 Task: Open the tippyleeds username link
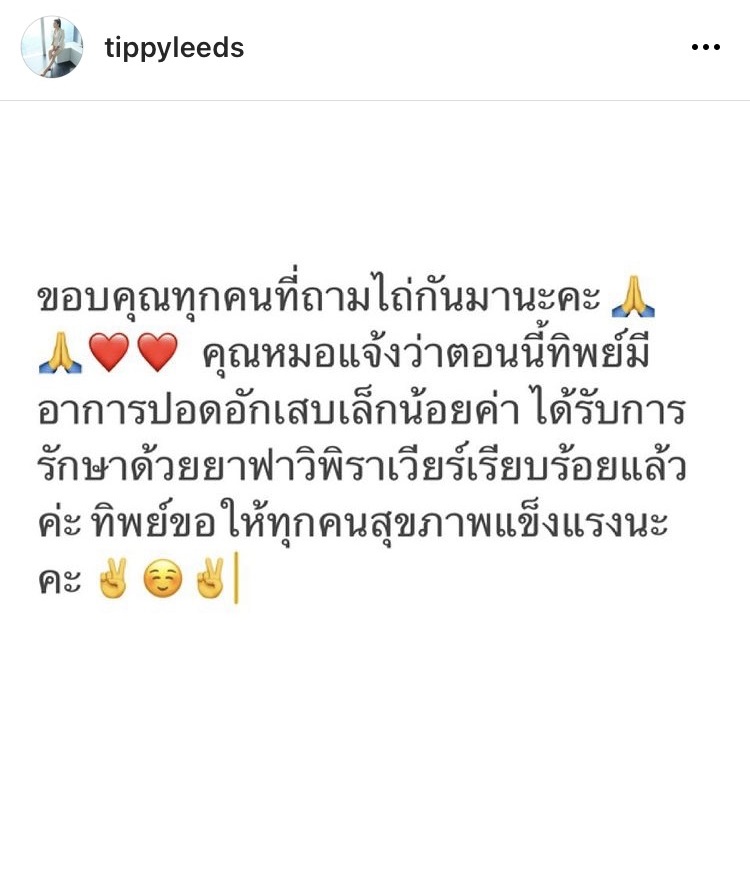coord(174,47)
